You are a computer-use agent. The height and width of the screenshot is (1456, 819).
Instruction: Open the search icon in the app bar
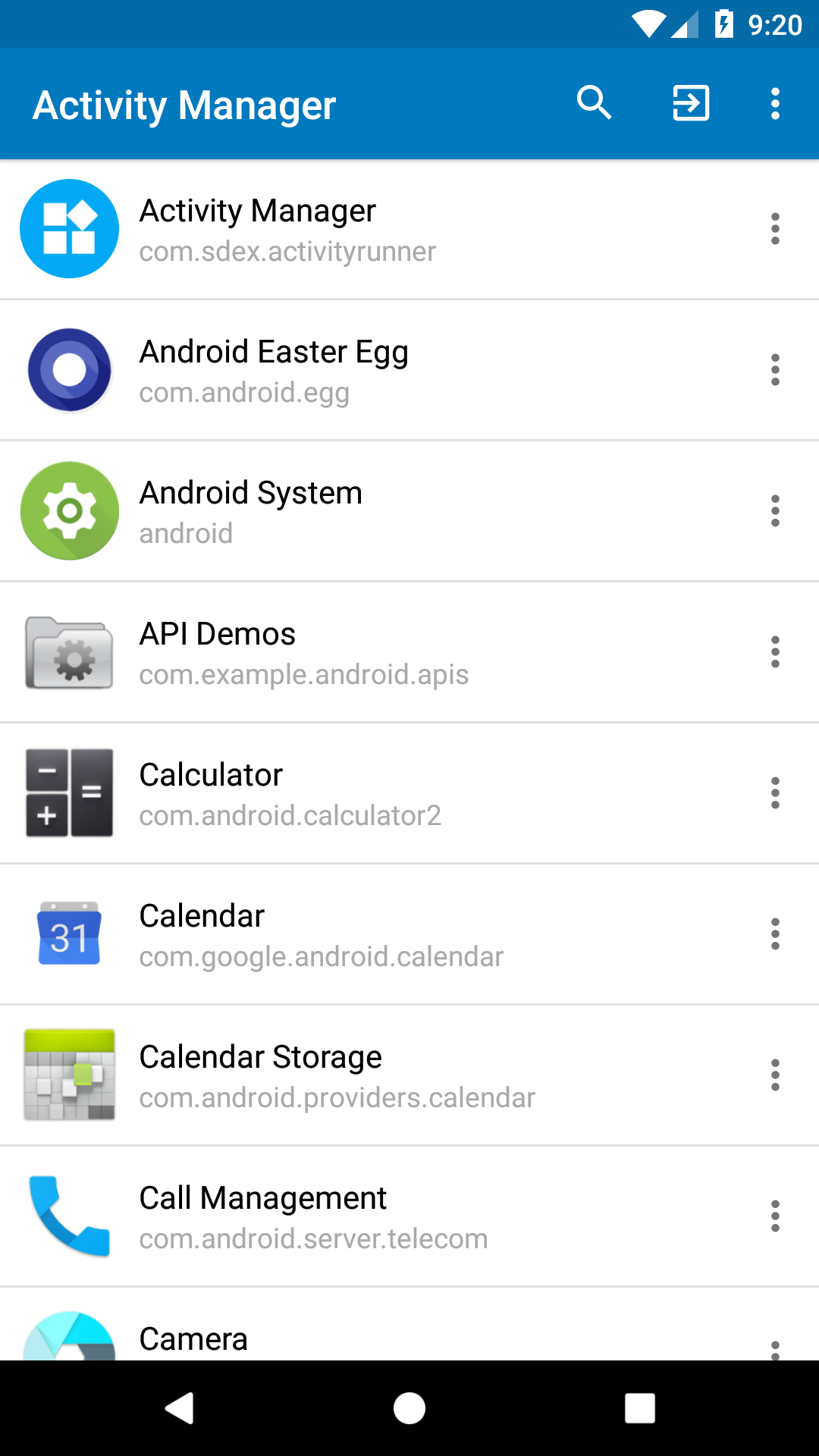[594, 103]
